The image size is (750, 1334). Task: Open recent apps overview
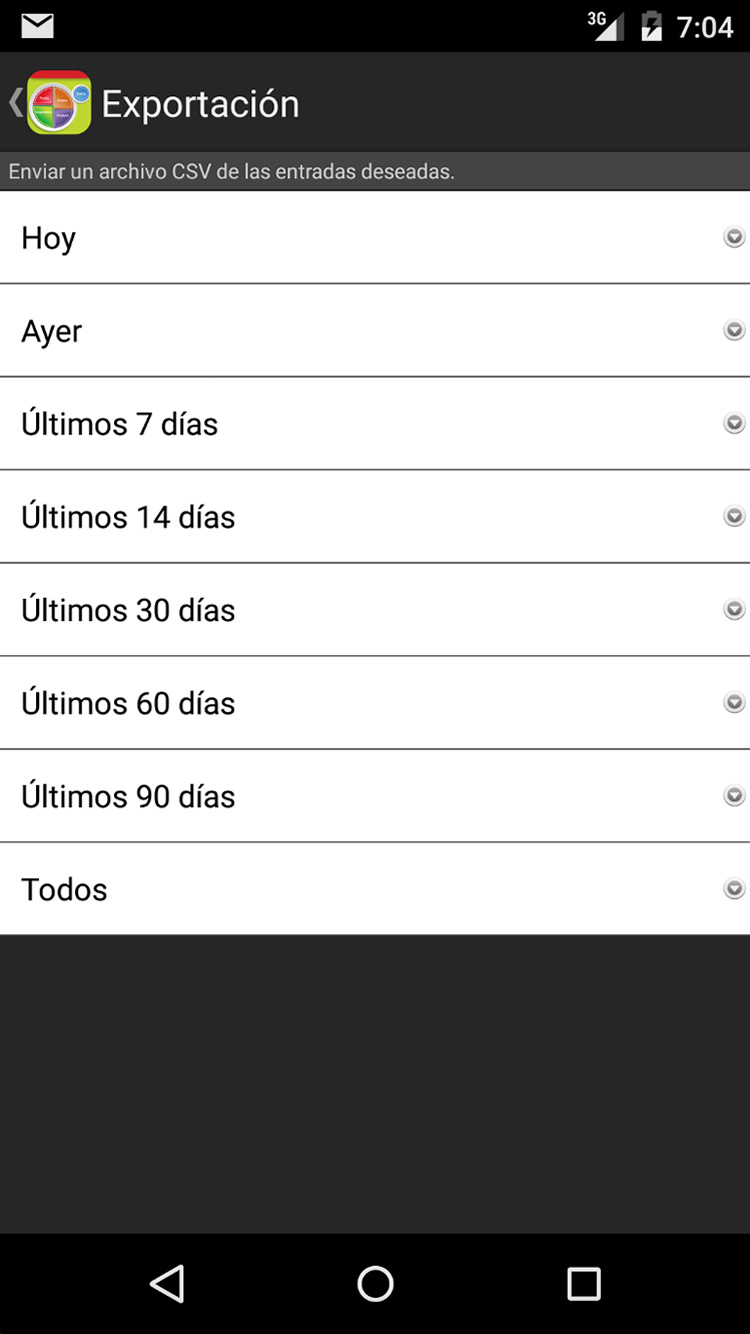click(x=583, y=1283)
